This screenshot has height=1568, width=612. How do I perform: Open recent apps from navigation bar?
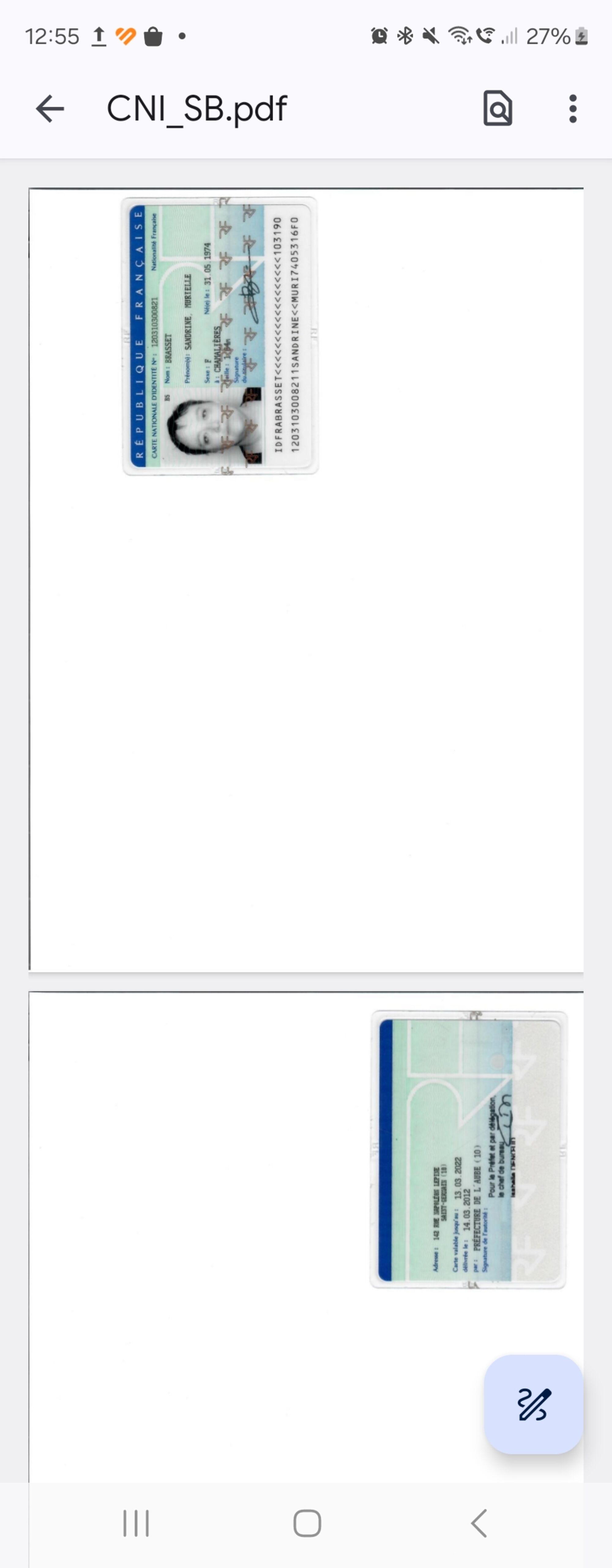click(136, 1523)
